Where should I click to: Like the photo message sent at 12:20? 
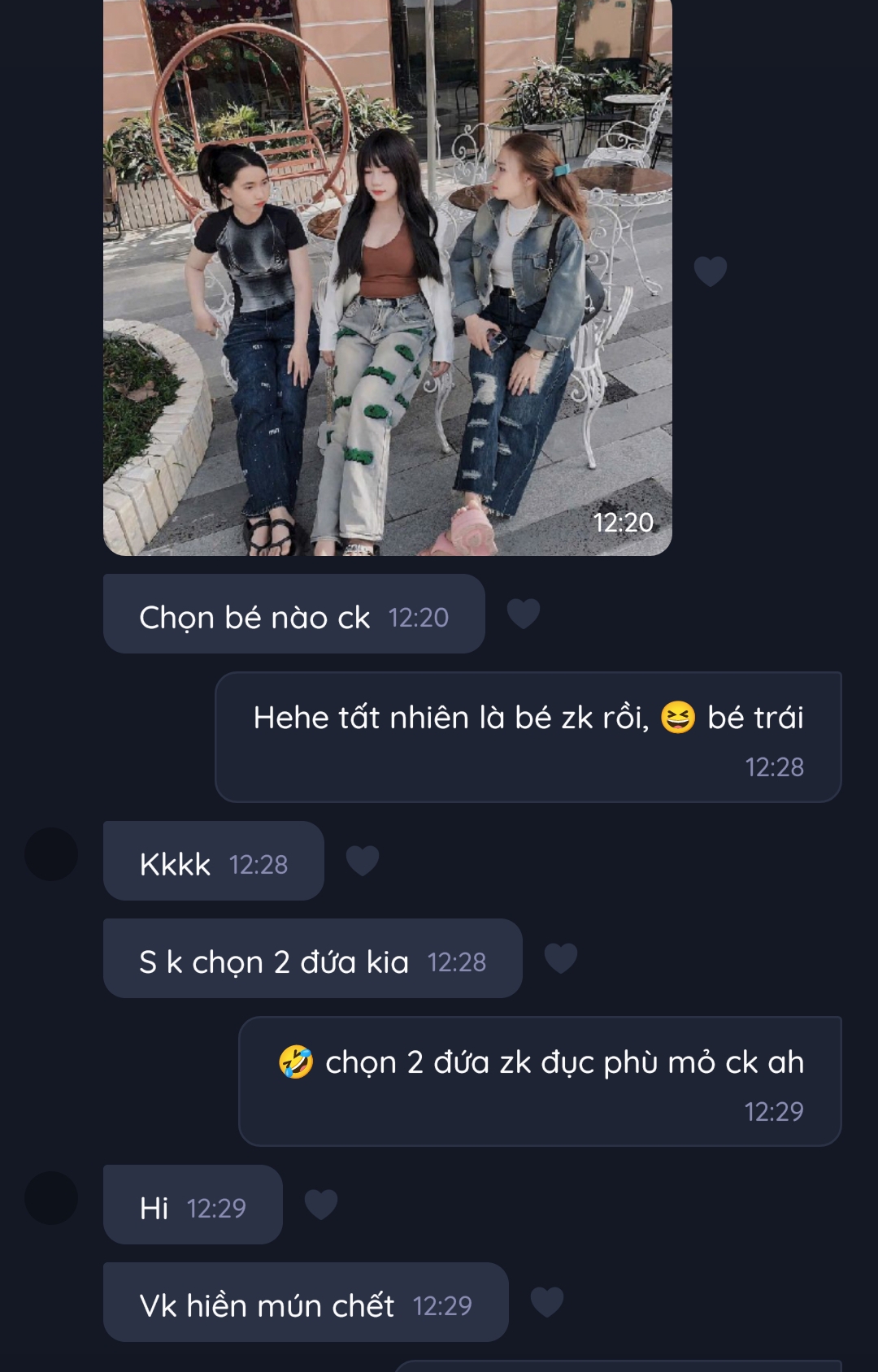pyautogui.click(x=710, y=271)
